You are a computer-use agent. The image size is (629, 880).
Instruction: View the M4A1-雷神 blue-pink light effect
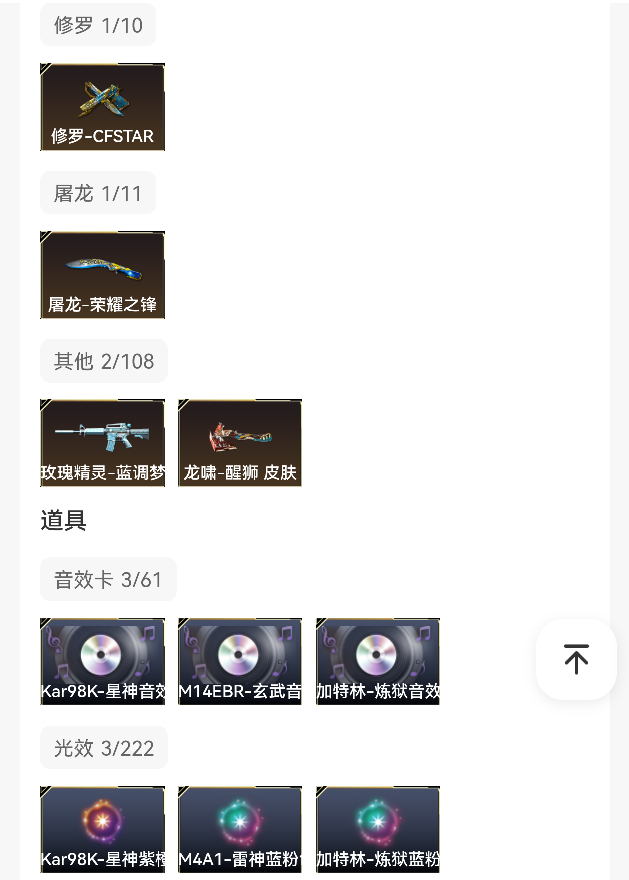click(x=240, y=829)
